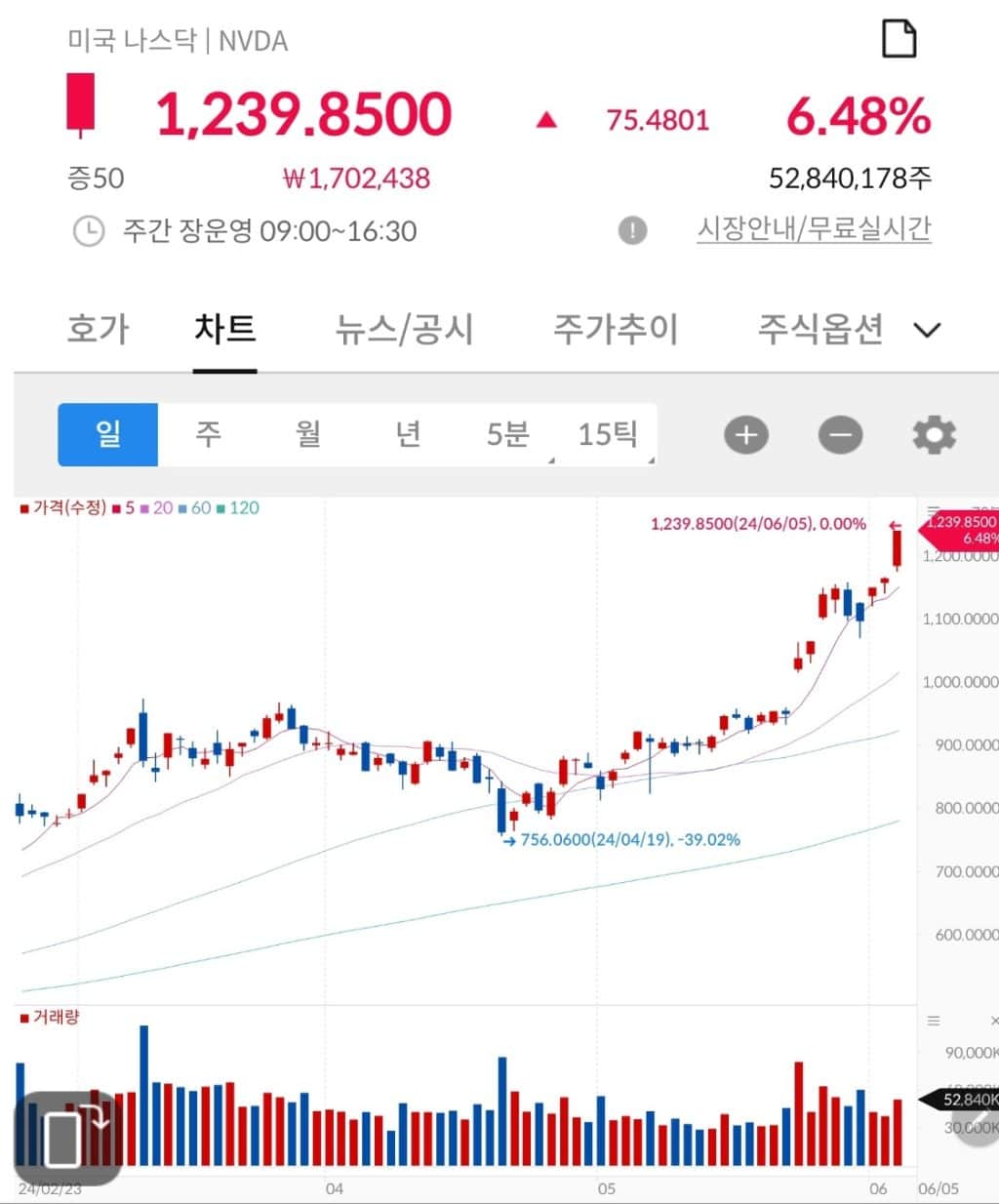Zoom in on the chart with plus icon

[745, 434]
